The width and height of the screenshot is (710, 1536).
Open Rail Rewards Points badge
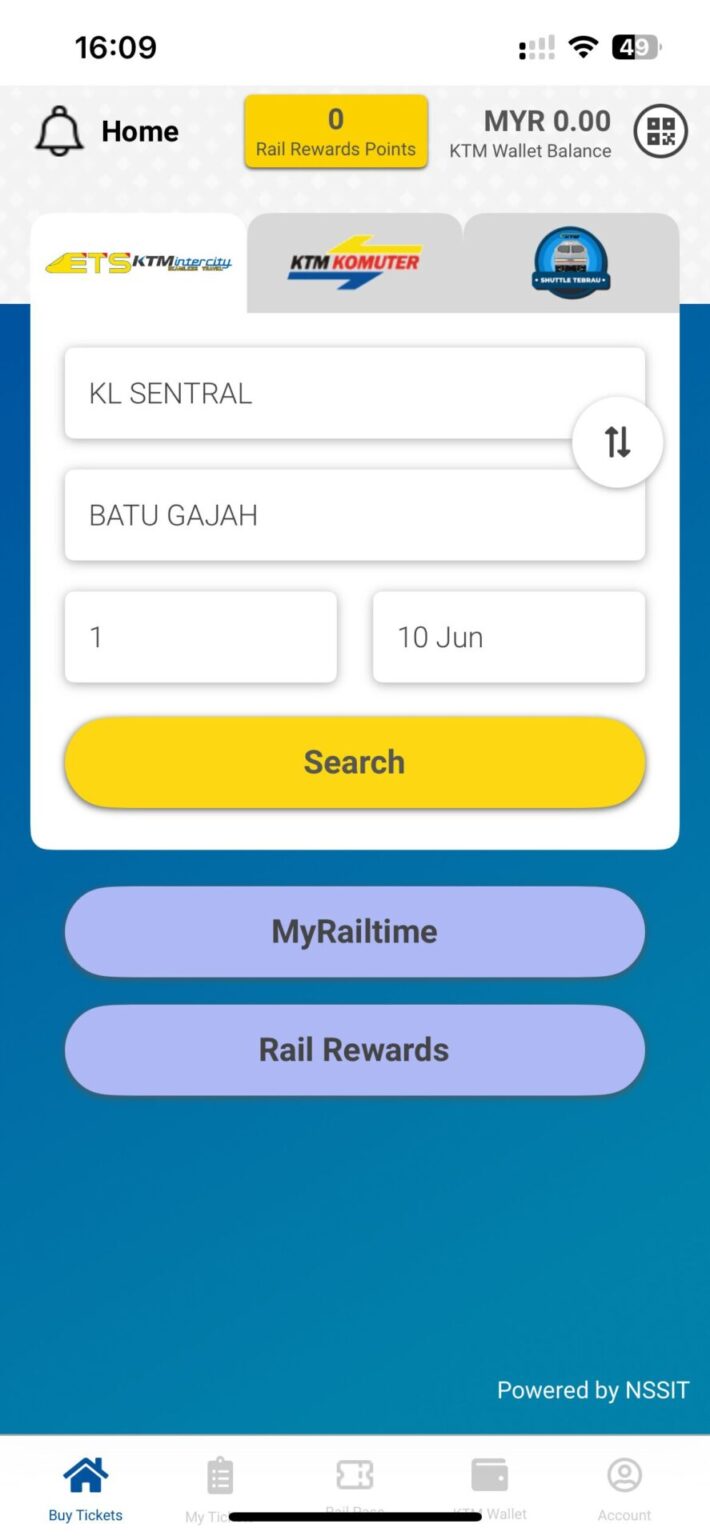tap(336, 132)
